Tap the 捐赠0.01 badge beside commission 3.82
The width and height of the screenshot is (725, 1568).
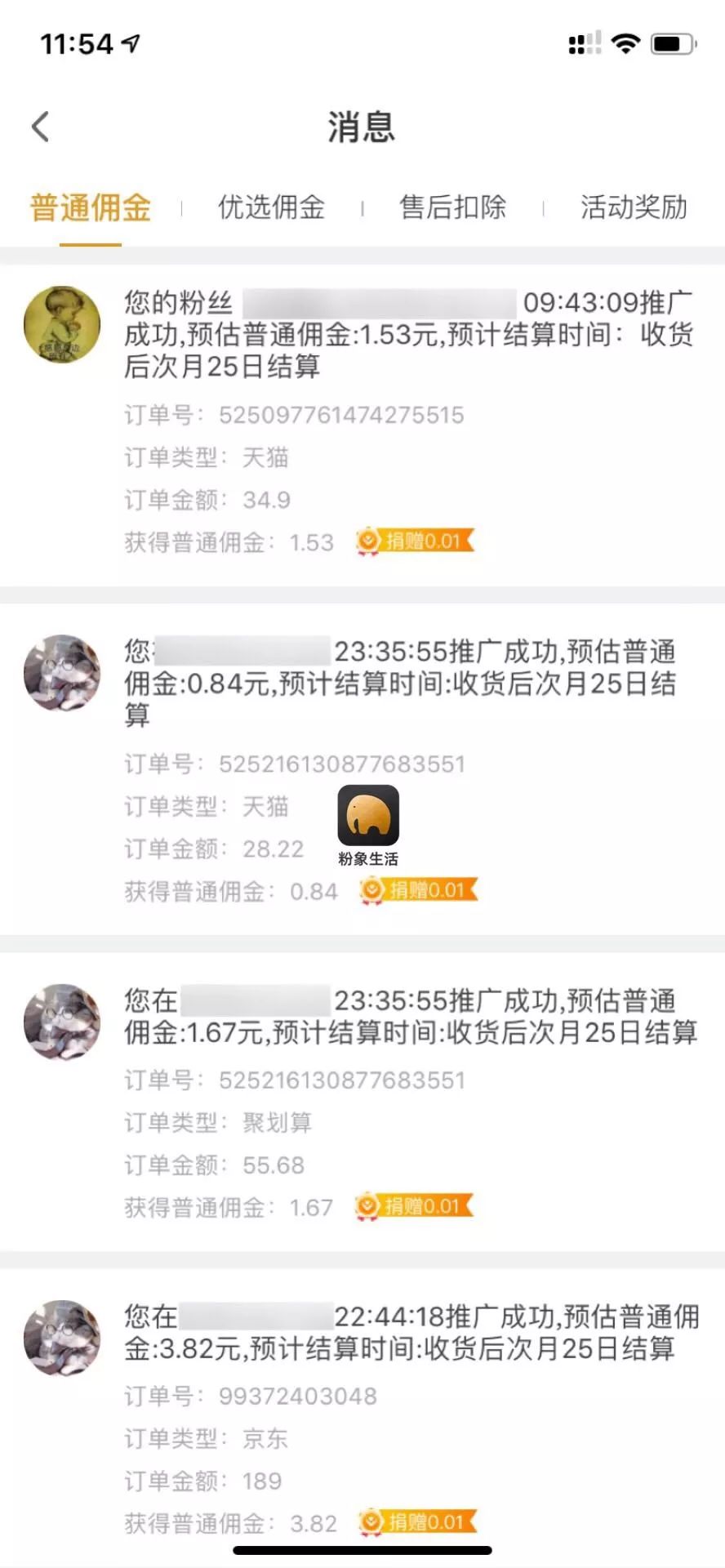coord(417,1522)
